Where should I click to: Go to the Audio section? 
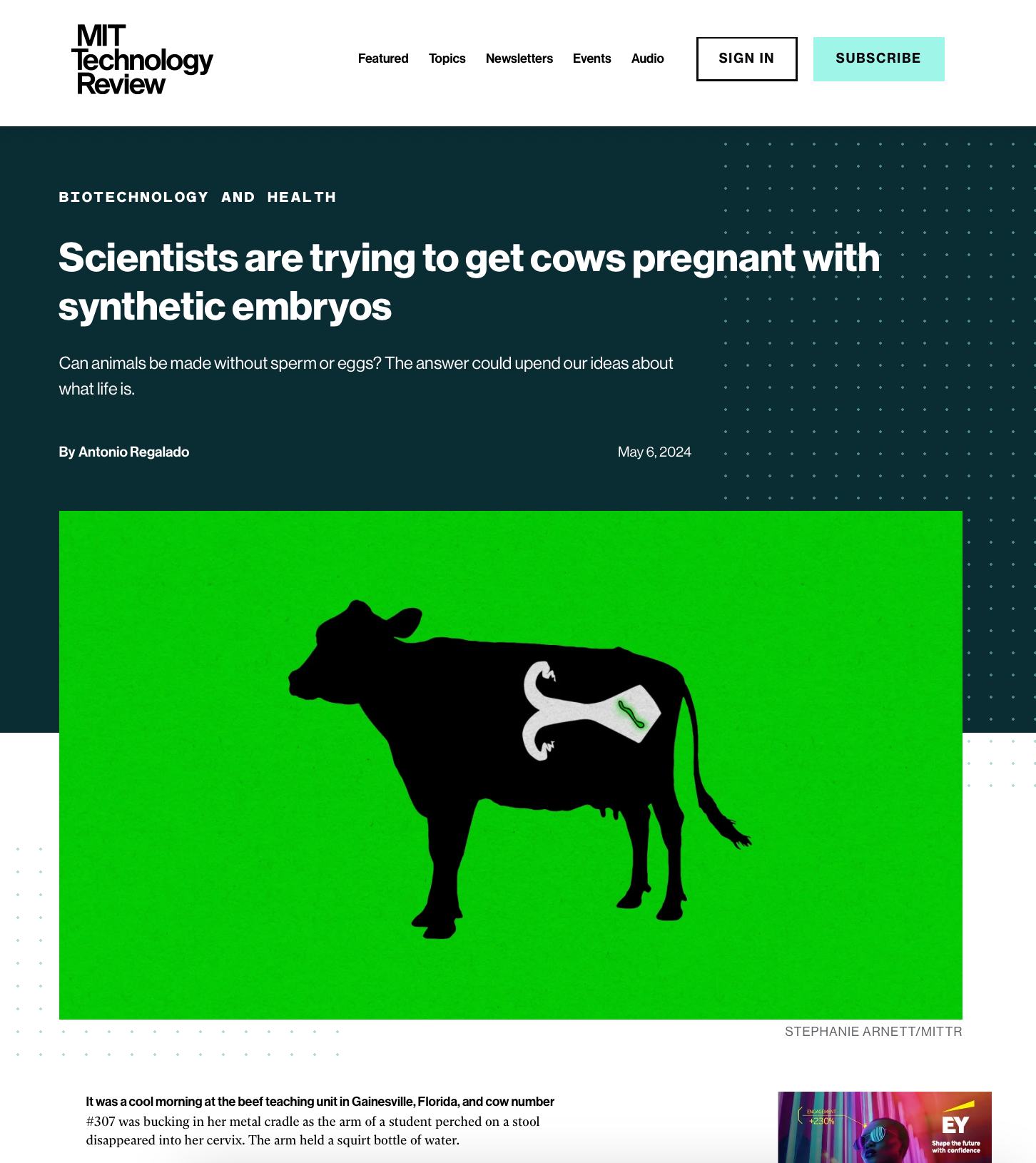[x=647, y=59]
